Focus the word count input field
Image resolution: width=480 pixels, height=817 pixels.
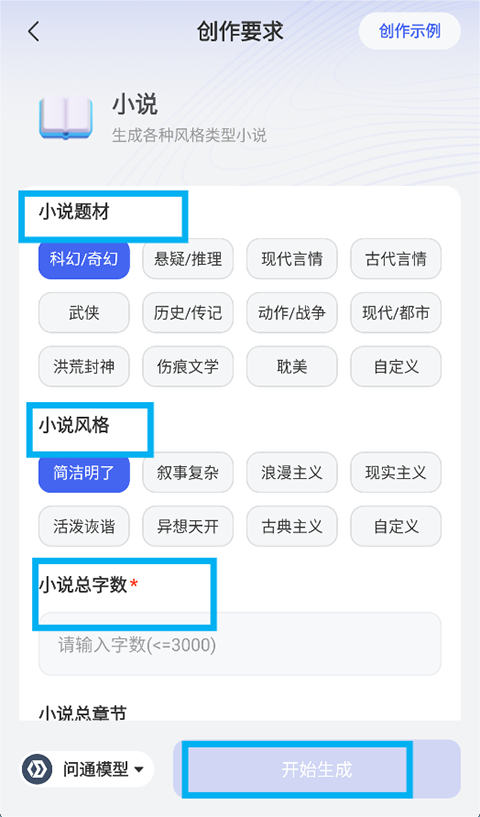240,645
